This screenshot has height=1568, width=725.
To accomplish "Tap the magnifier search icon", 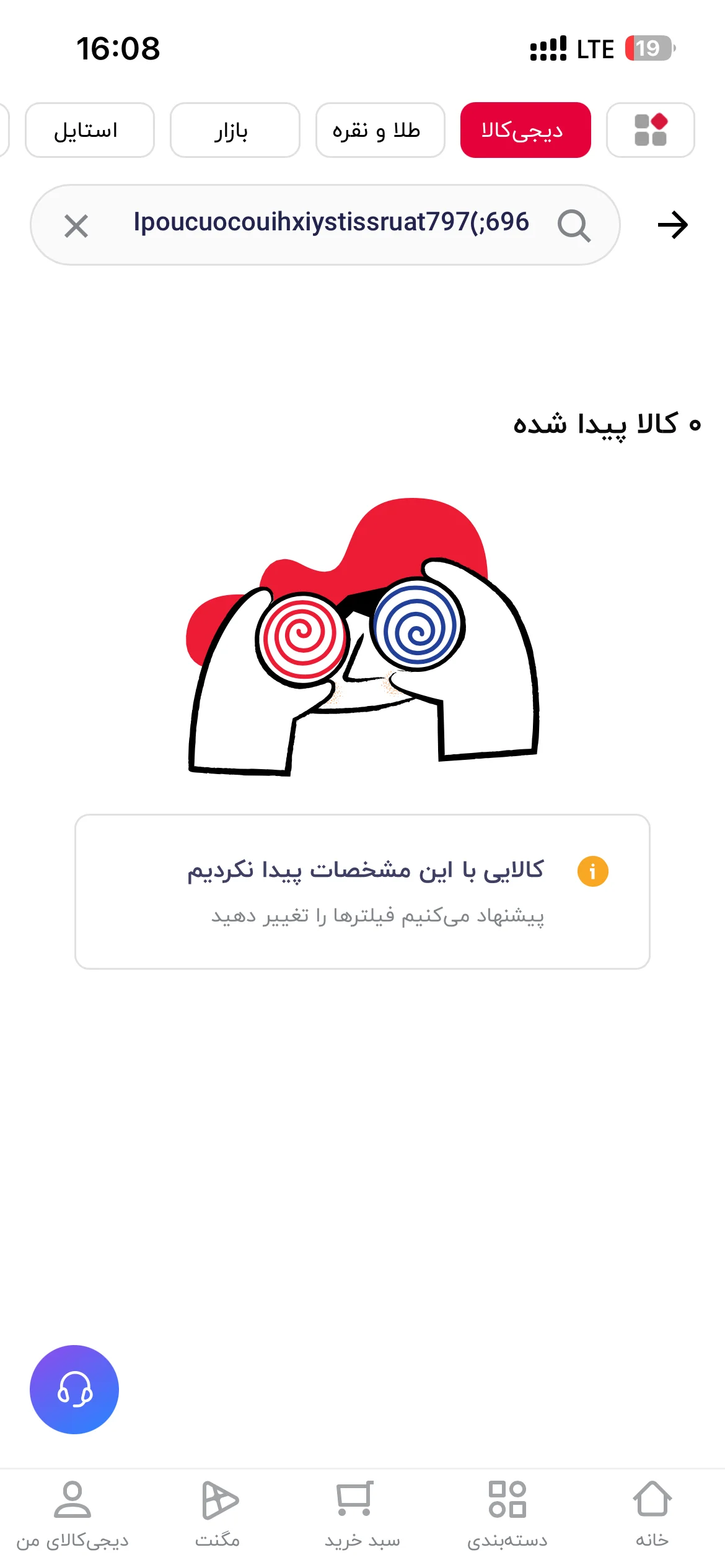I will 574,225.
